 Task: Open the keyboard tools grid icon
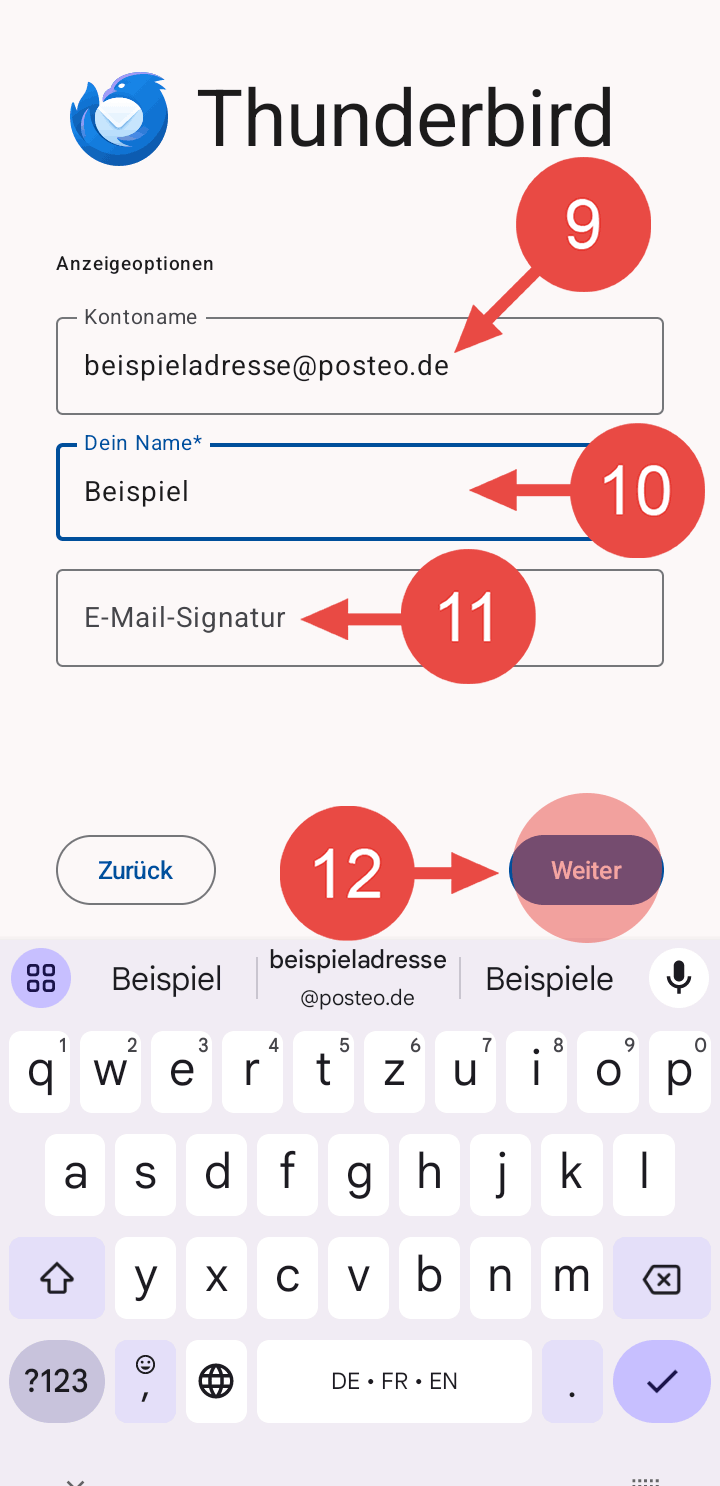pos(41,977)
